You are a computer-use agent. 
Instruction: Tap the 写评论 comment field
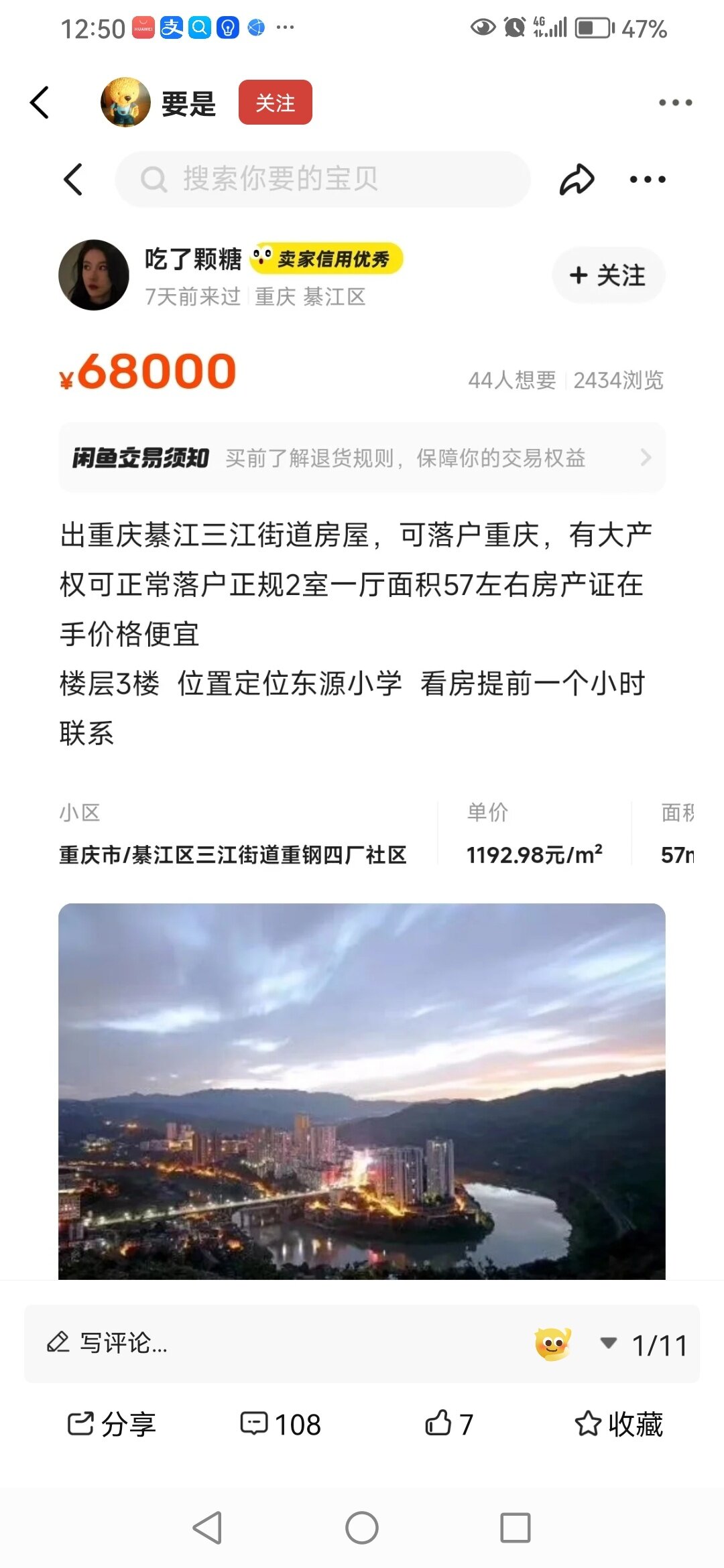click(x=268, y=1343)
